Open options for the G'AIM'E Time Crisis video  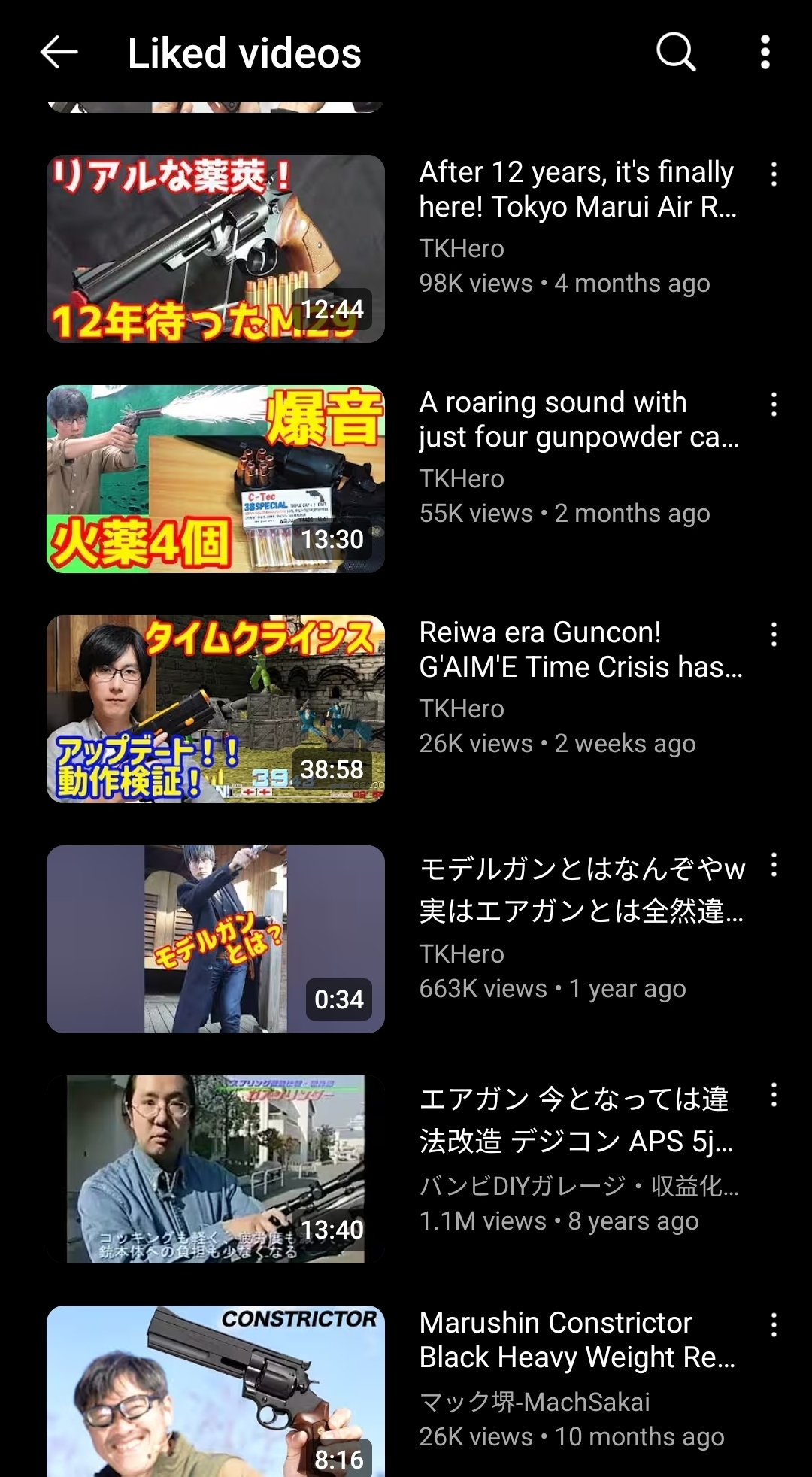click(x=774, y=635)
